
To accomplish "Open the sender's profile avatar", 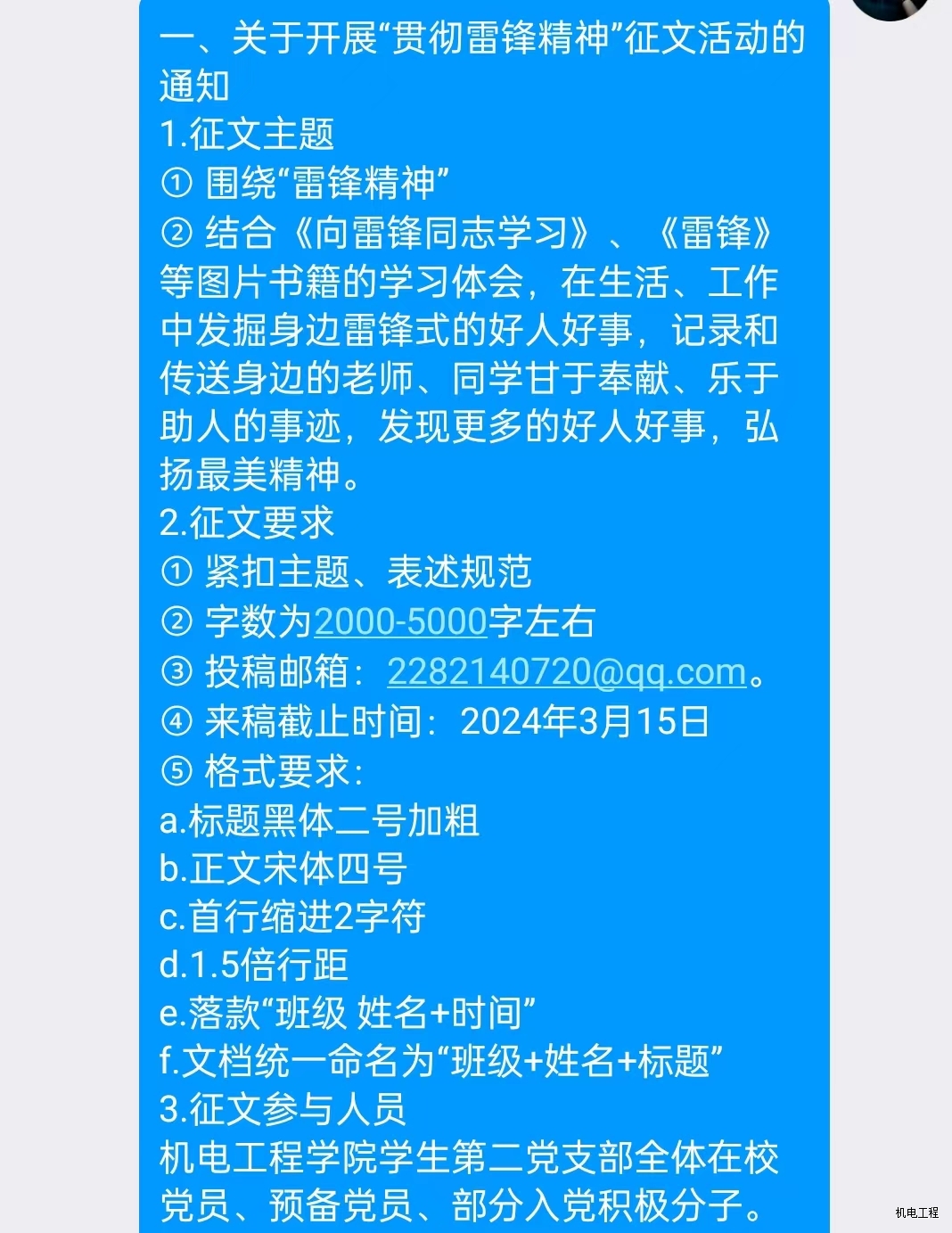I will pos(890,7).
